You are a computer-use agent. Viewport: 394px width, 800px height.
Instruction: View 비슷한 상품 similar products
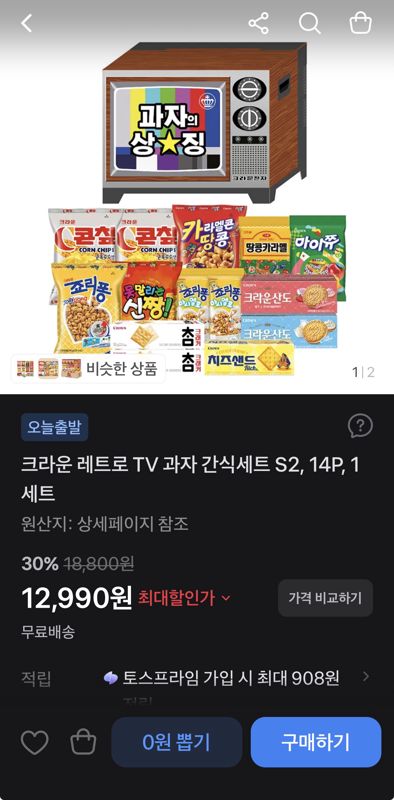click(88, 368)
